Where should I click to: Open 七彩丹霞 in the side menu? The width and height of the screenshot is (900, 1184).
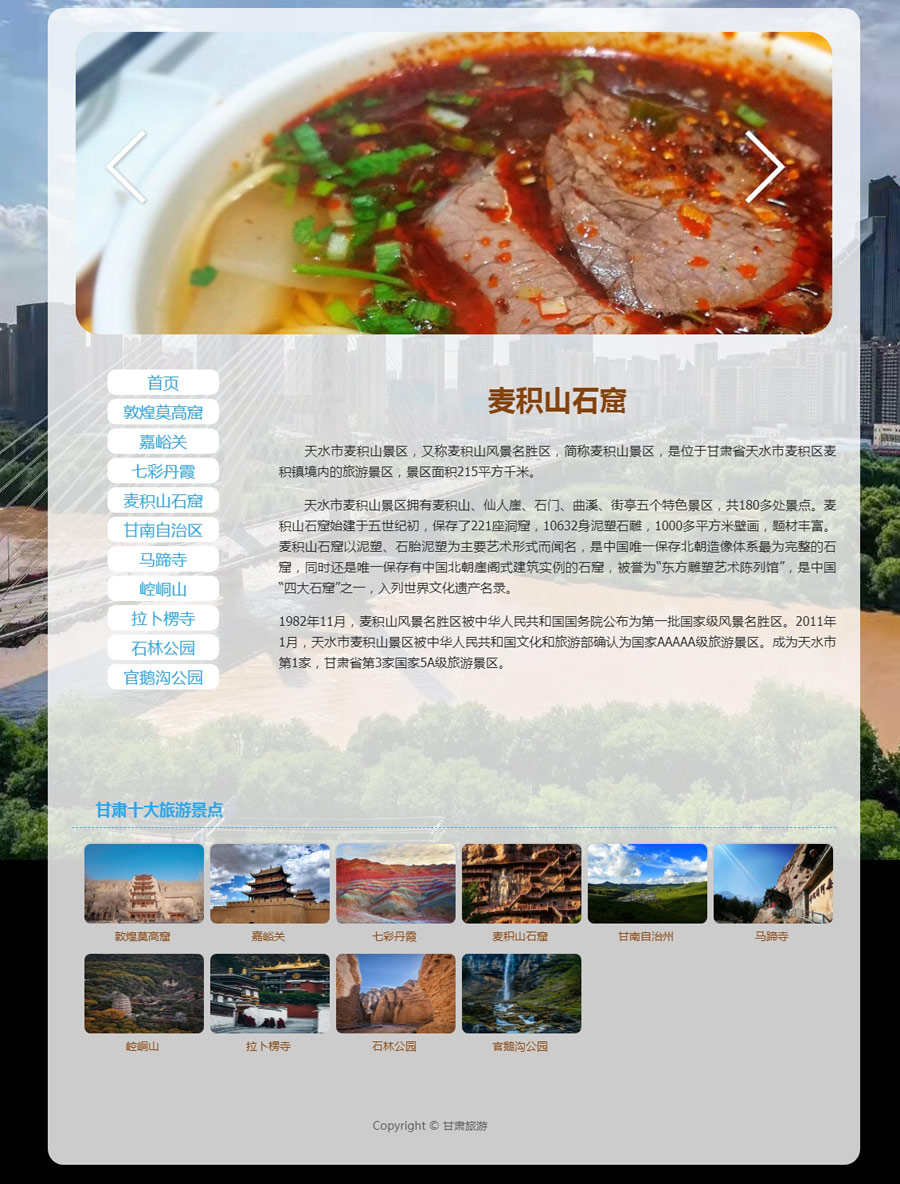click(163, 471)
